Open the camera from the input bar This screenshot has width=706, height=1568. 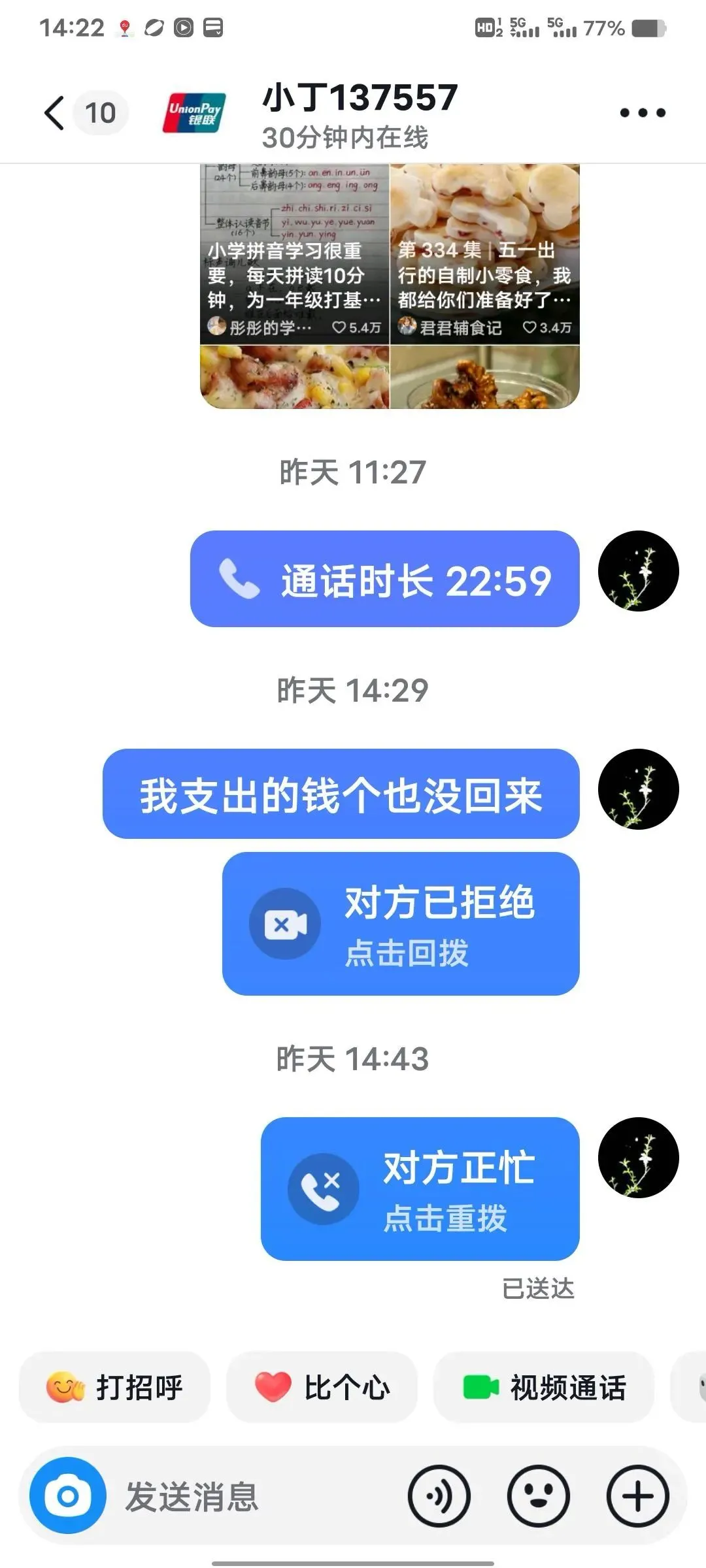click(68, 1495)
